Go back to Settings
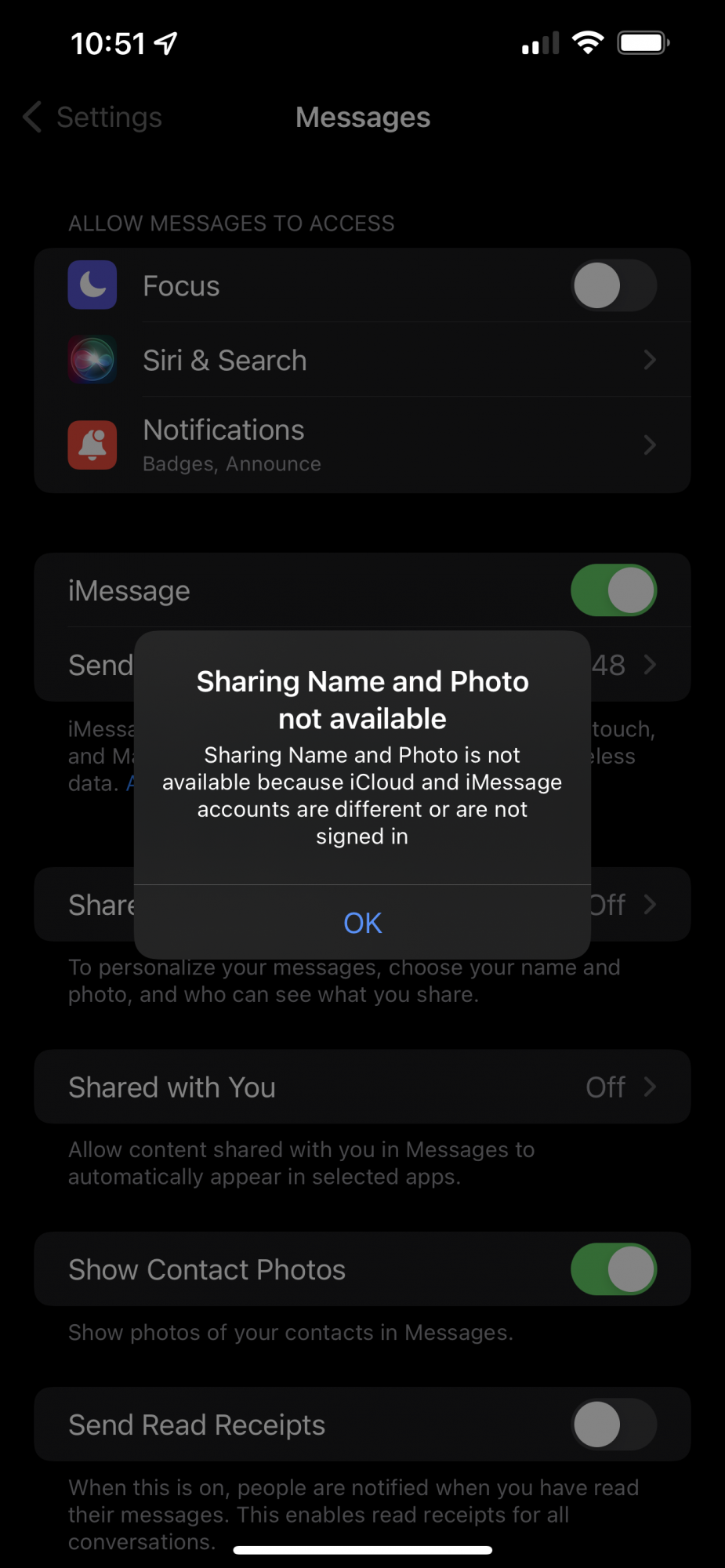Viewport: 725px width, 1568px height. click(x=92, y=118)
